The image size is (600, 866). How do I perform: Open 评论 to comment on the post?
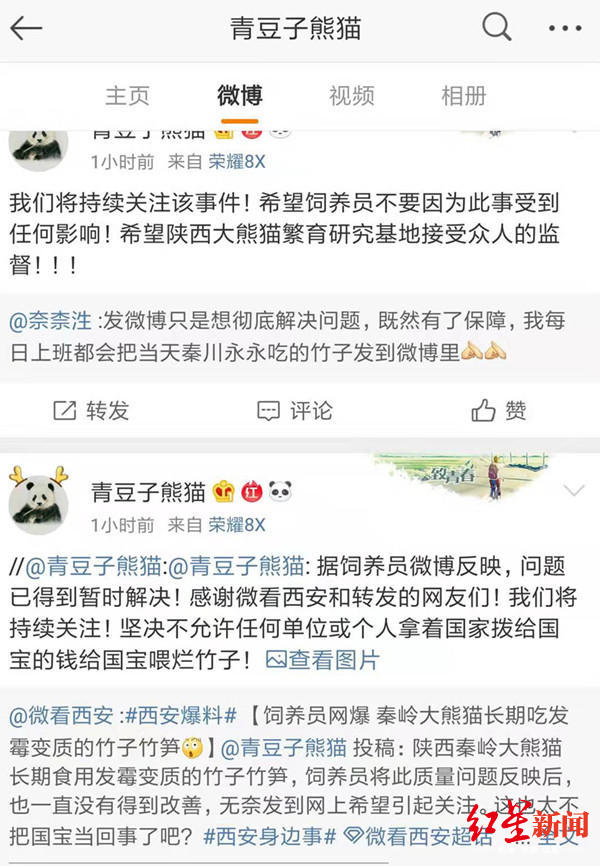tap(295, 410)
